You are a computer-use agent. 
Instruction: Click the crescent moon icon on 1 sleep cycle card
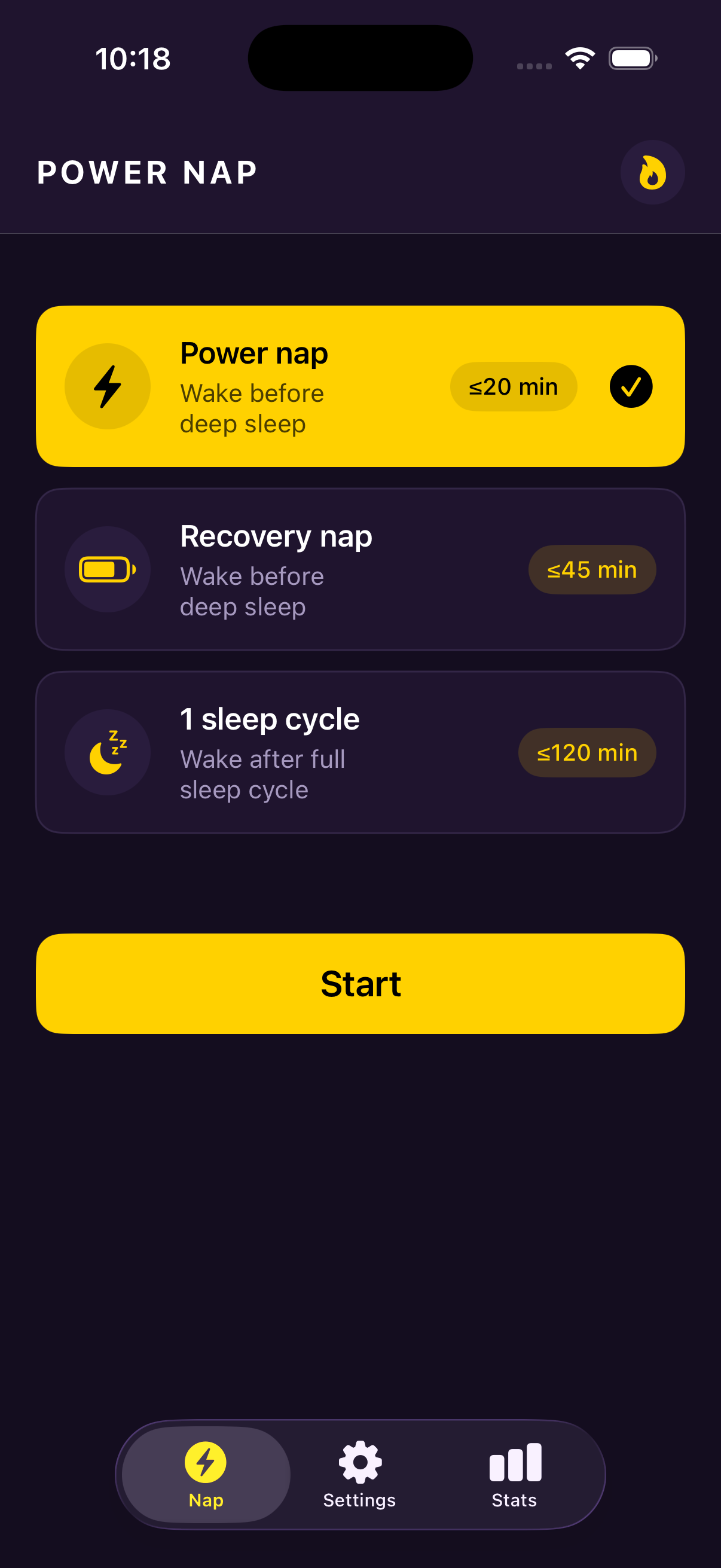point(107,752)
